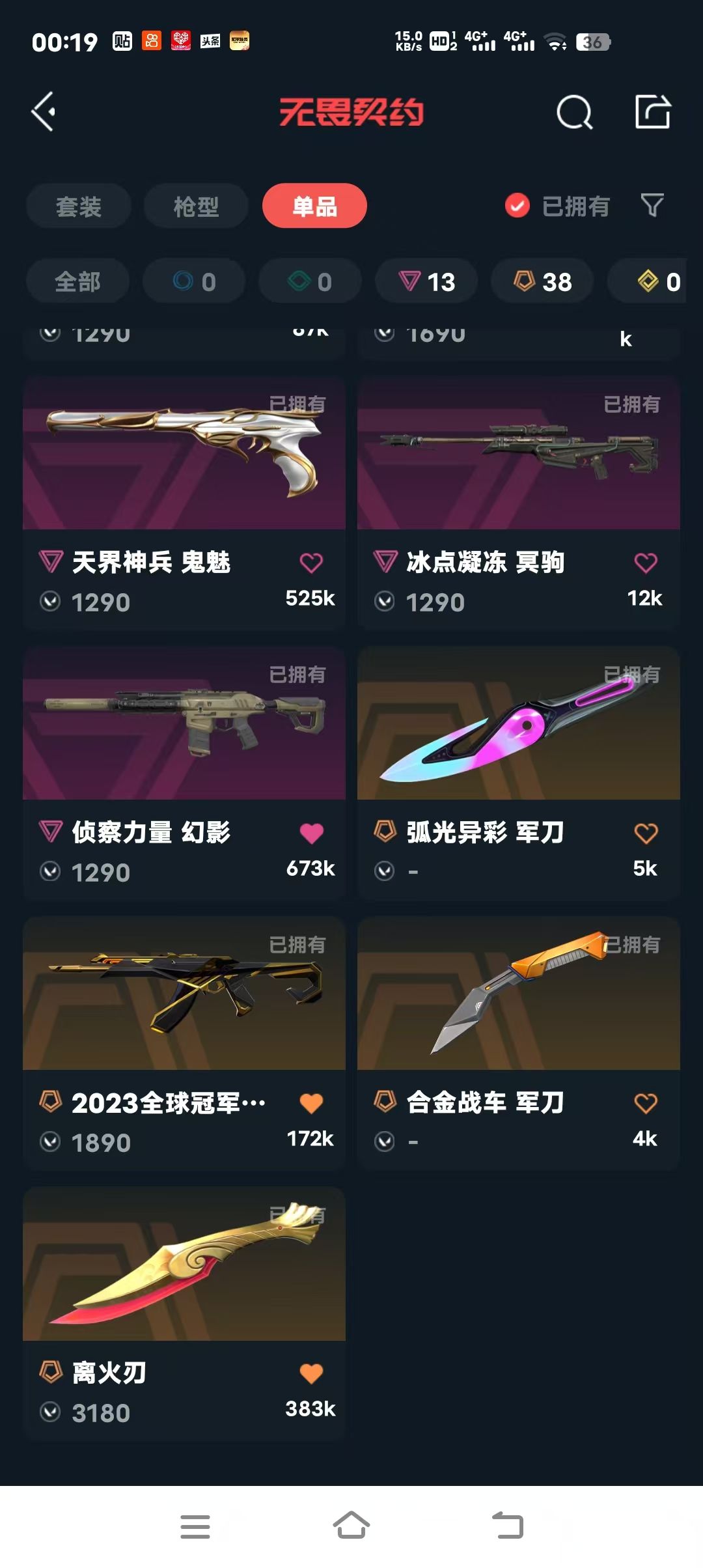Open the 弧光异彩 军刀 card
Screen dimensions: 703x1568
[x=519, y=772]
